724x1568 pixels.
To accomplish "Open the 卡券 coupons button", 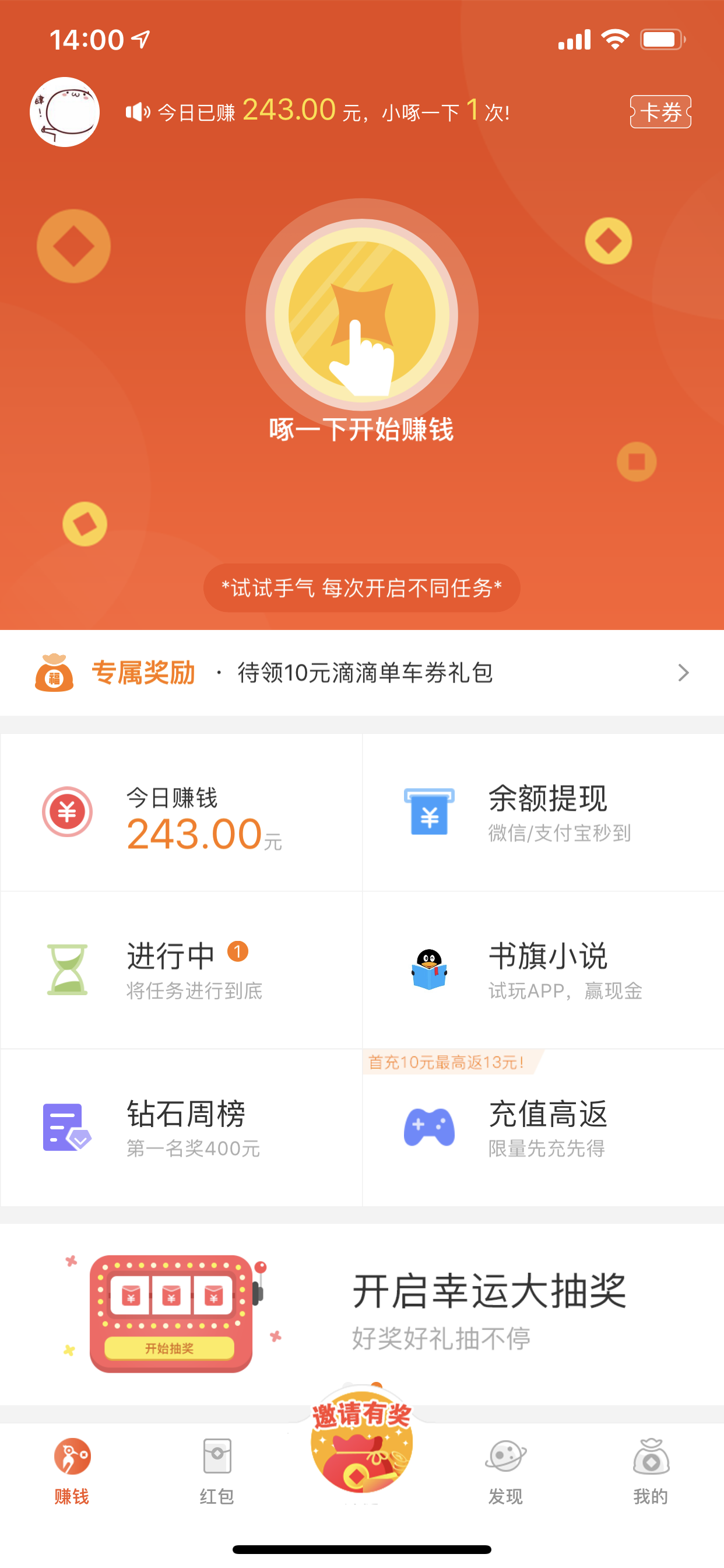I will pyautogui.click(x=660, y=112).
